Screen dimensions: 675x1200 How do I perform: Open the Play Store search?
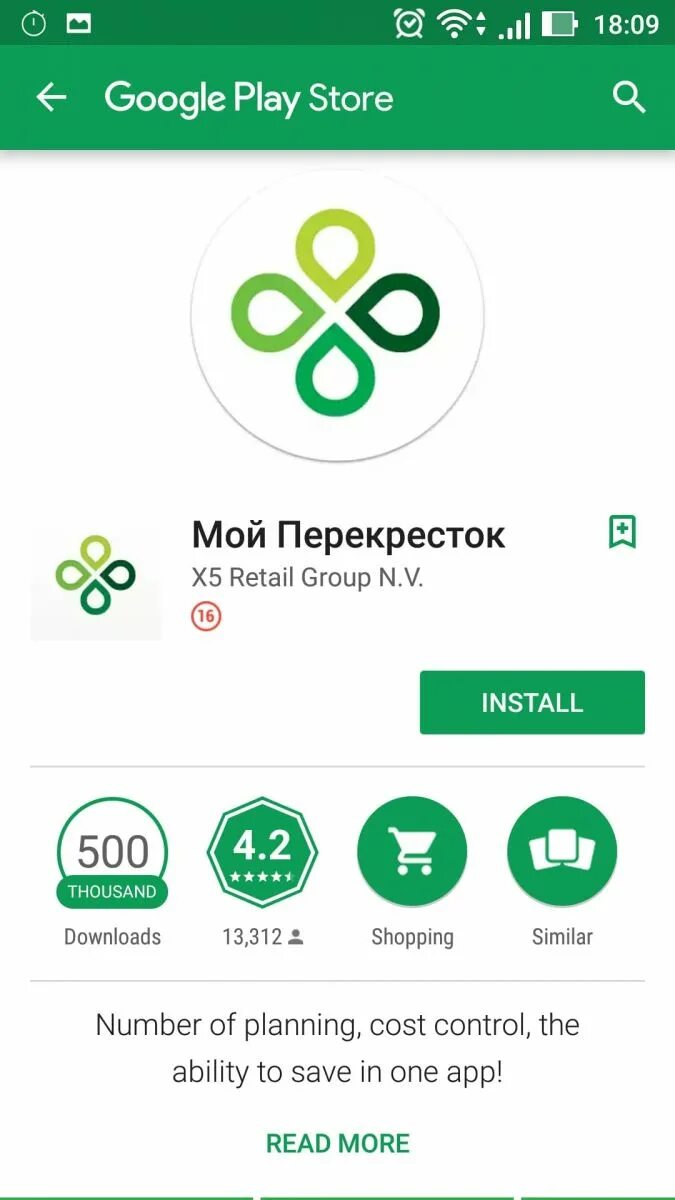point(628,97)
